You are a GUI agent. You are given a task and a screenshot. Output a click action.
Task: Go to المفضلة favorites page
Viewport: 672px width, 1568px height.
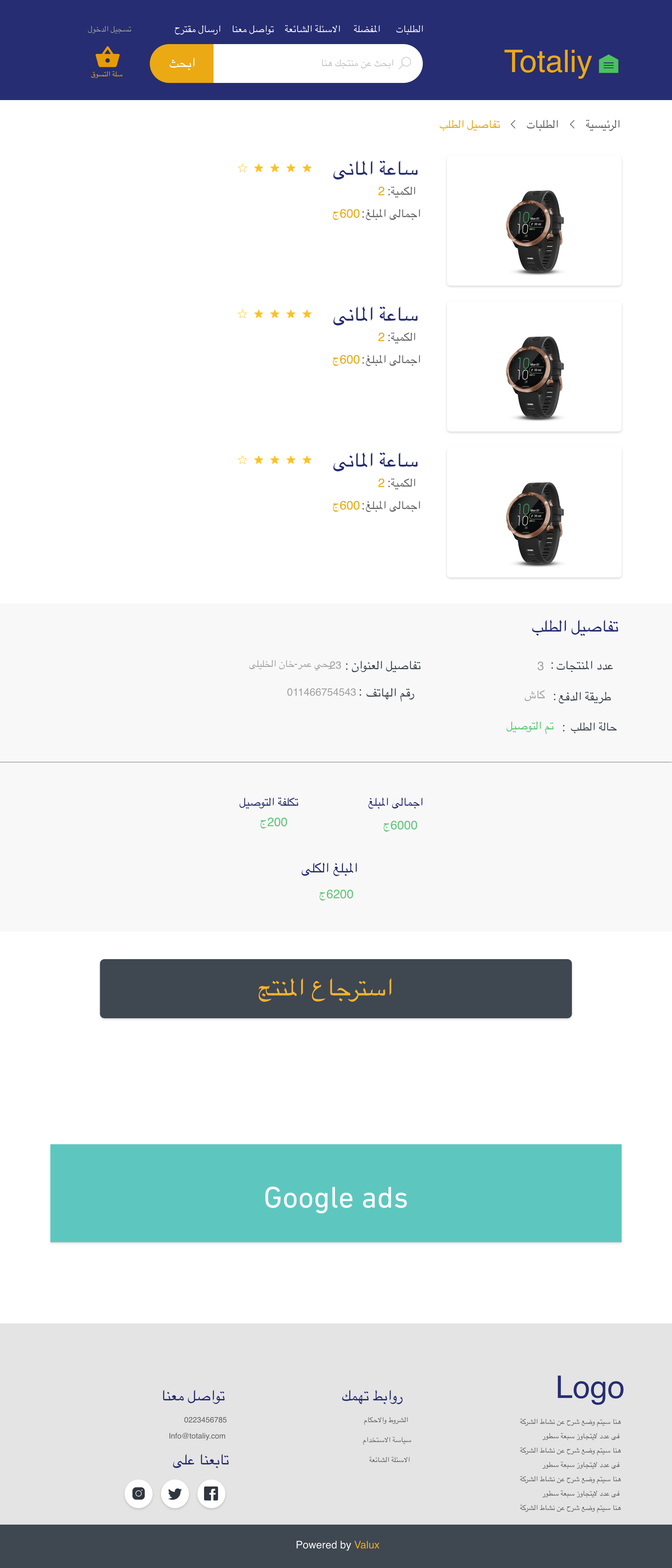click(366, 29)
